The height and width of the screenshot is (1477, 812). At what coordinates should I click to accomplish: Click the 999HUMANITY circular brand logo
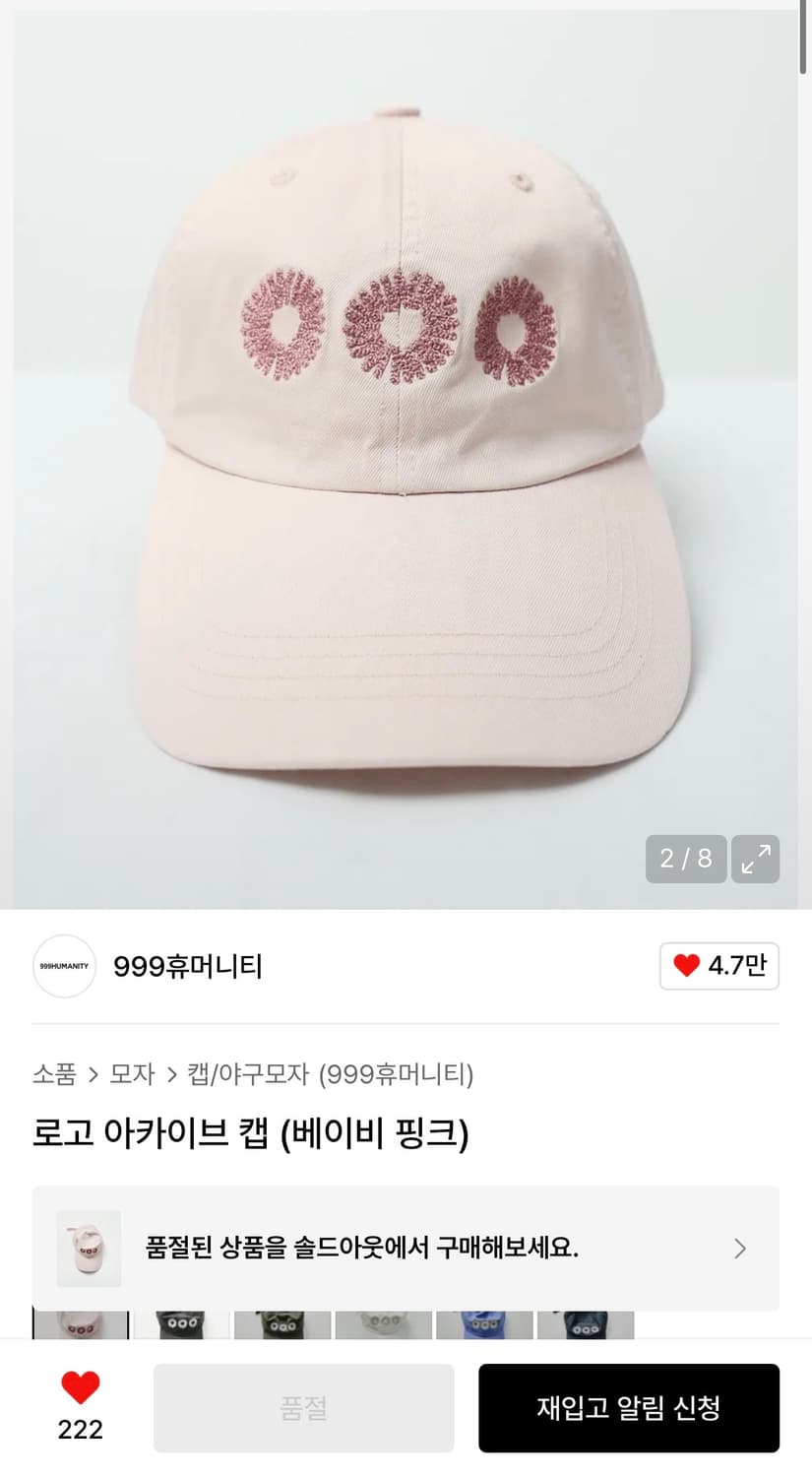click(x=64, y=967)
